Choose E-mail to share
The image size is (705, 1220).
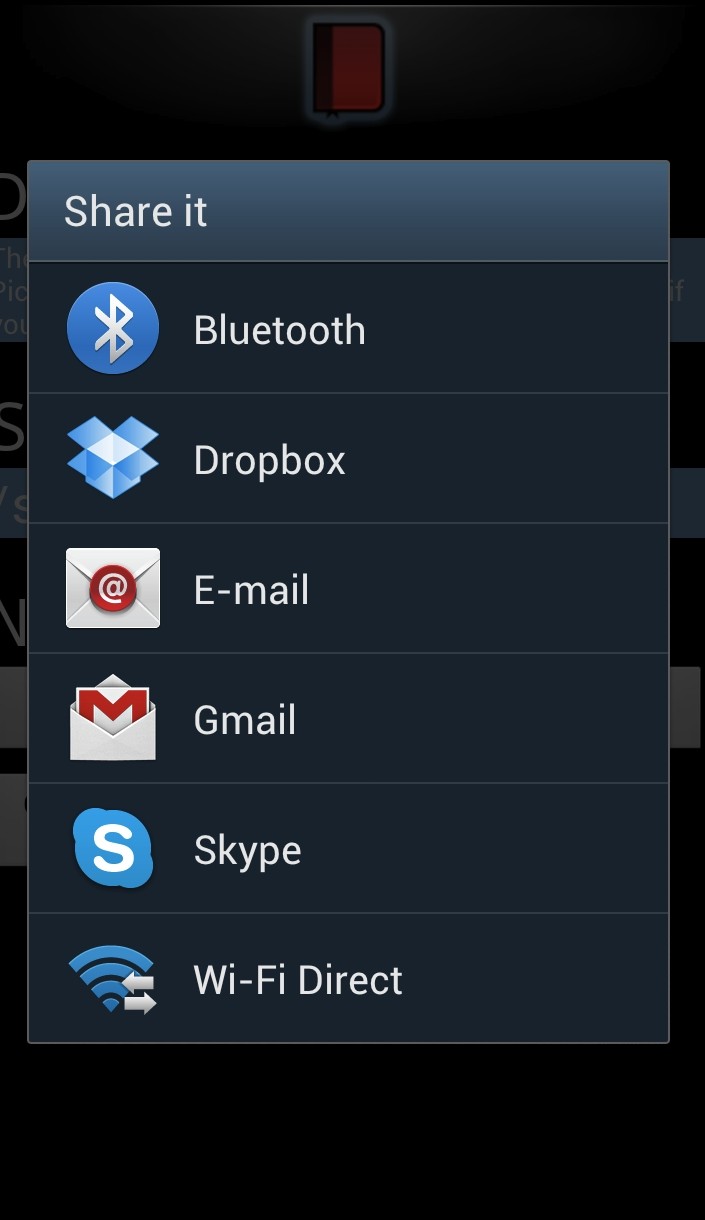(x=348, y=589)
